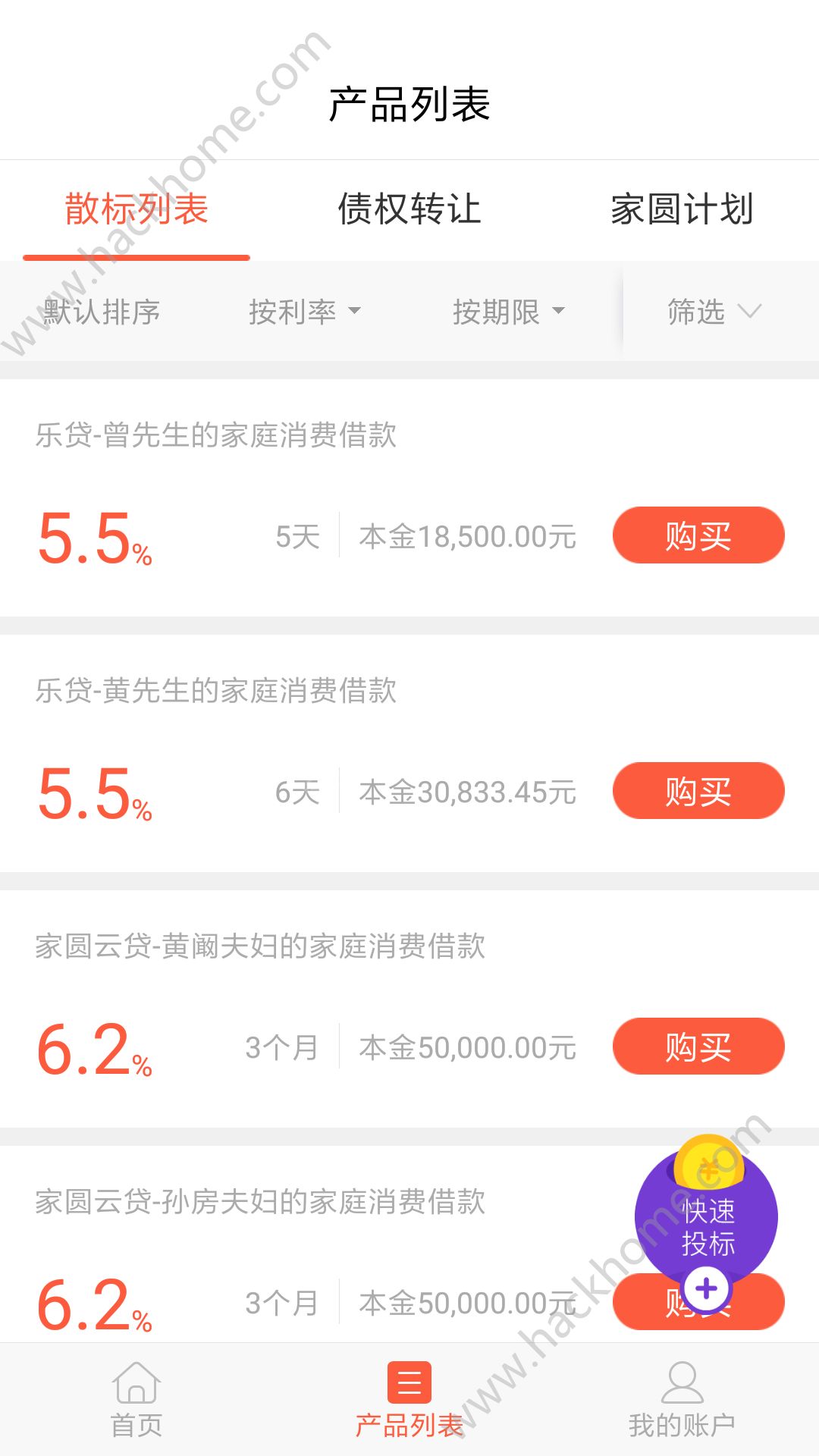
Task: Switch to the 债权转让 tab
Action: (409, 209)
